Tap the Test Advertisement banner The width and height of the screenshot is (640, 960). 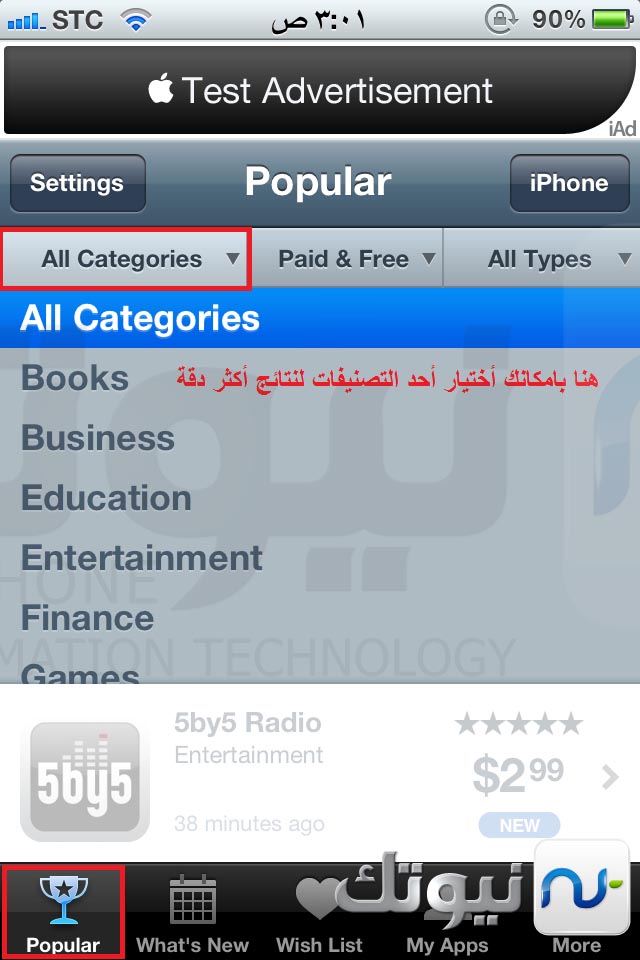(x=320, y=90)
